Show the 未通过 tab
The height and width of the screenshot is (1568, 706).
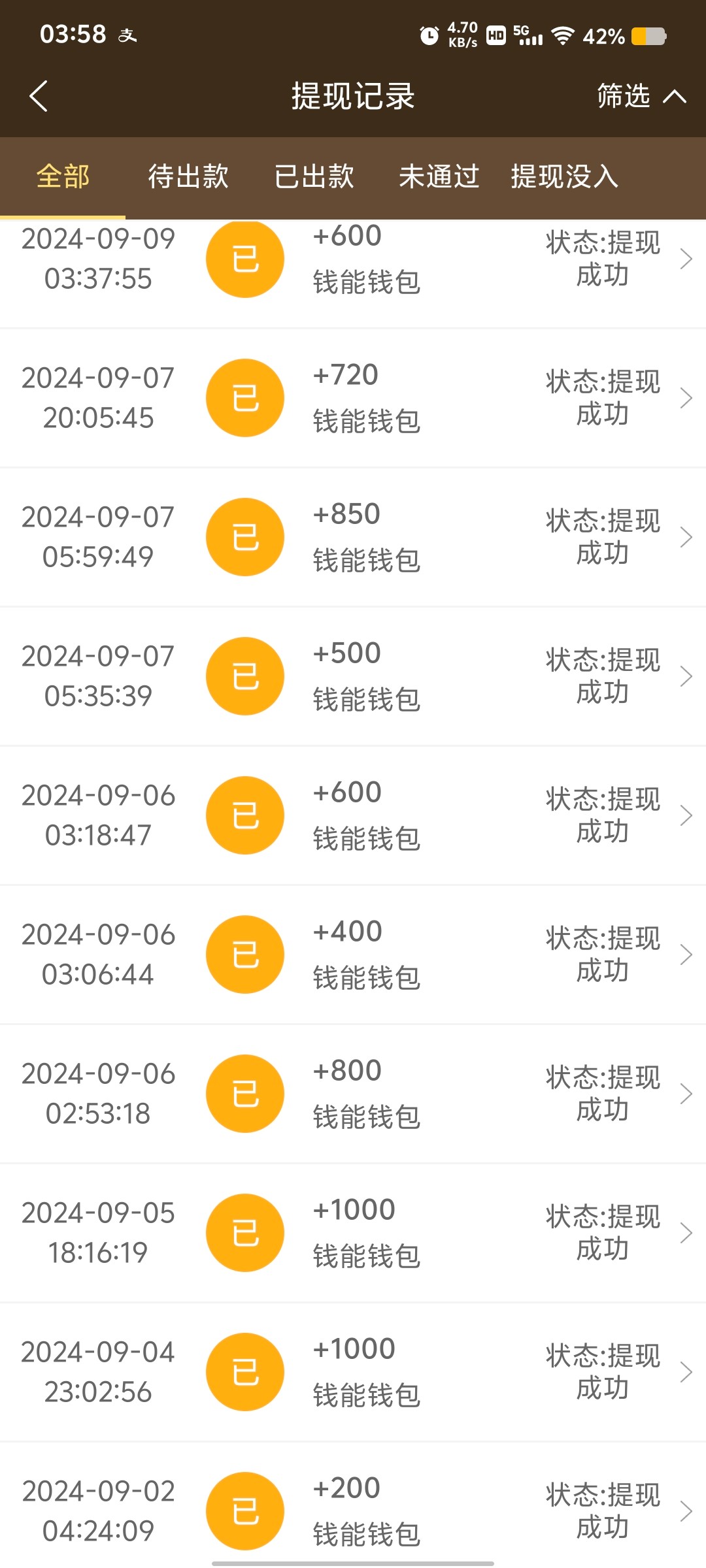coord(439,176)
